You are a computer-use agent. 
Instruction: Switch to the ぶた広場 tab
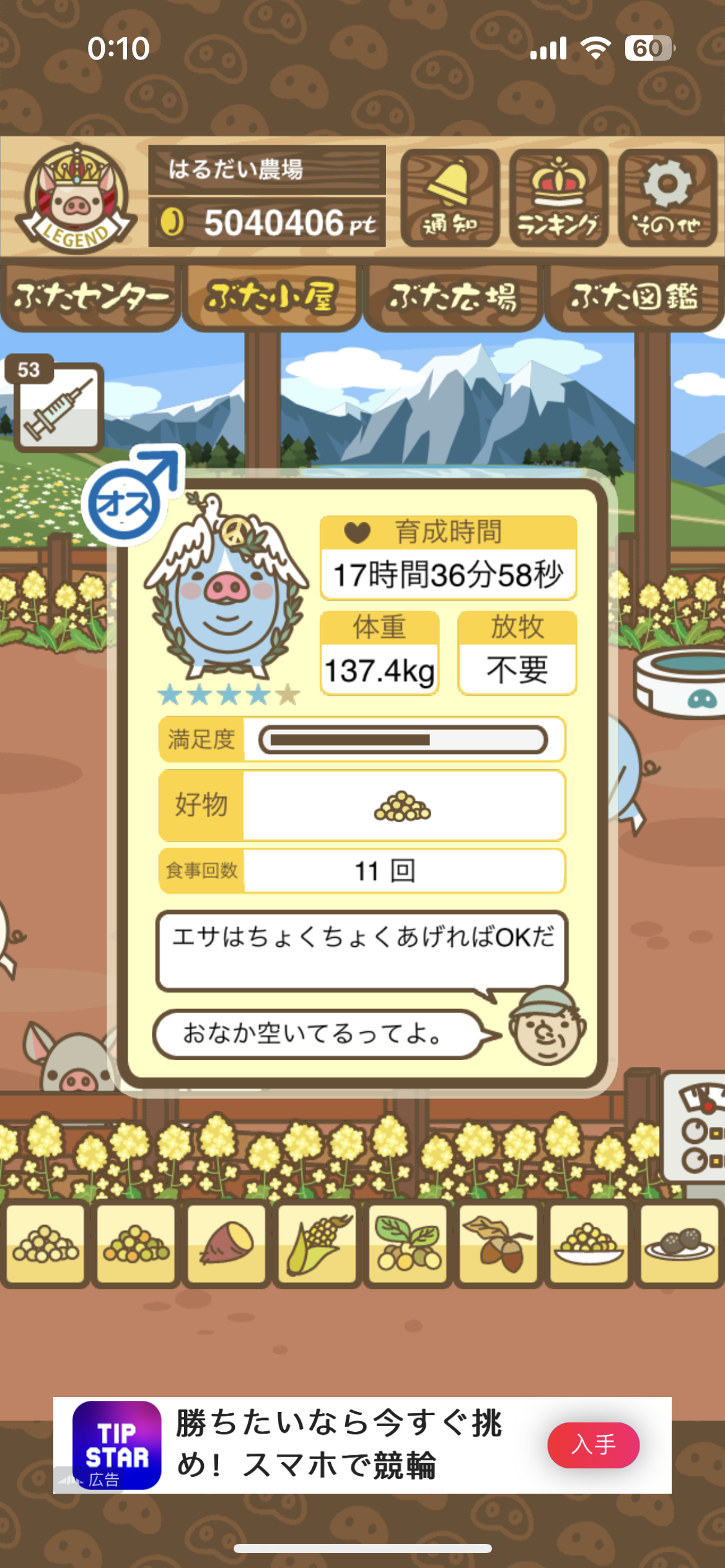[453, 297]
